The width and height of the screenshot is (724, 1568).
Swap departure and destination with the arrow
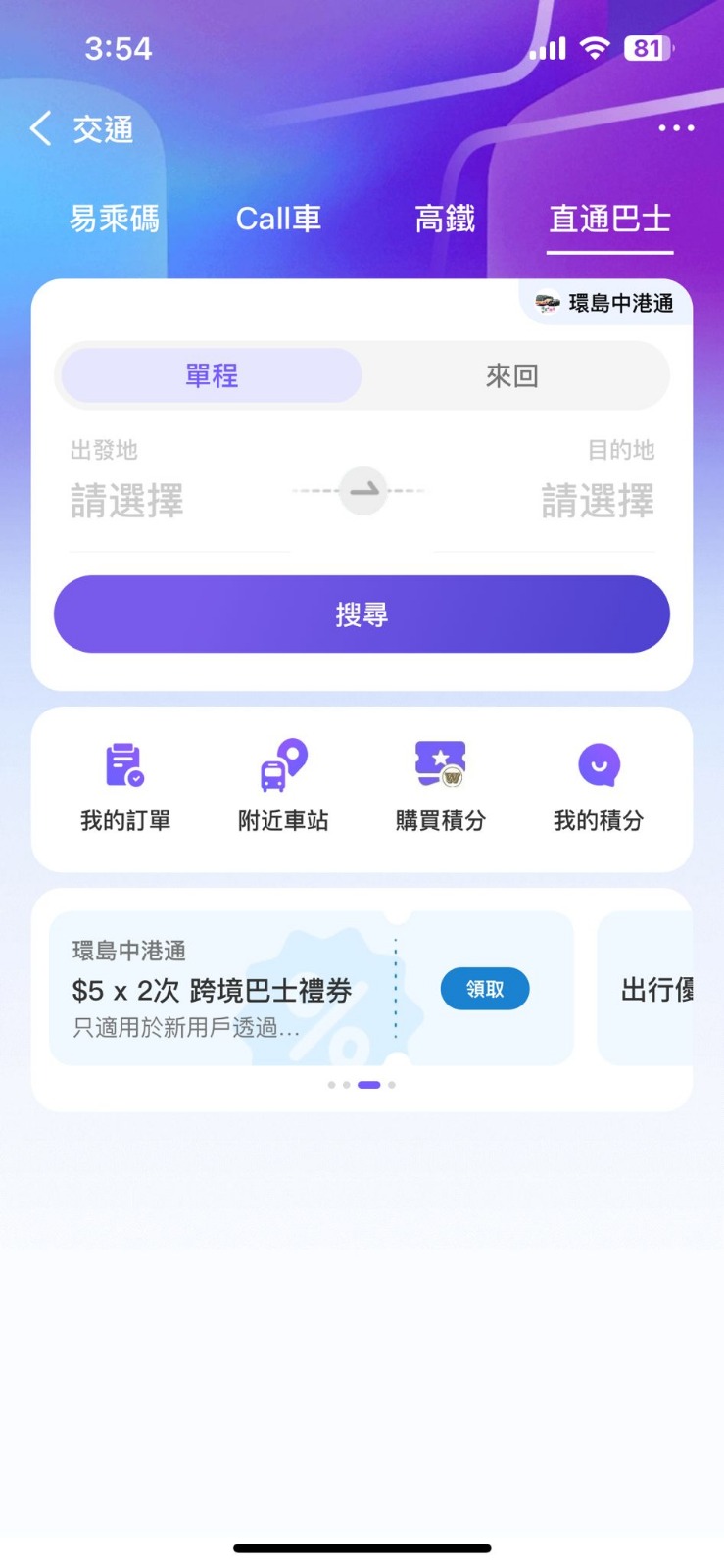[363, 490]
